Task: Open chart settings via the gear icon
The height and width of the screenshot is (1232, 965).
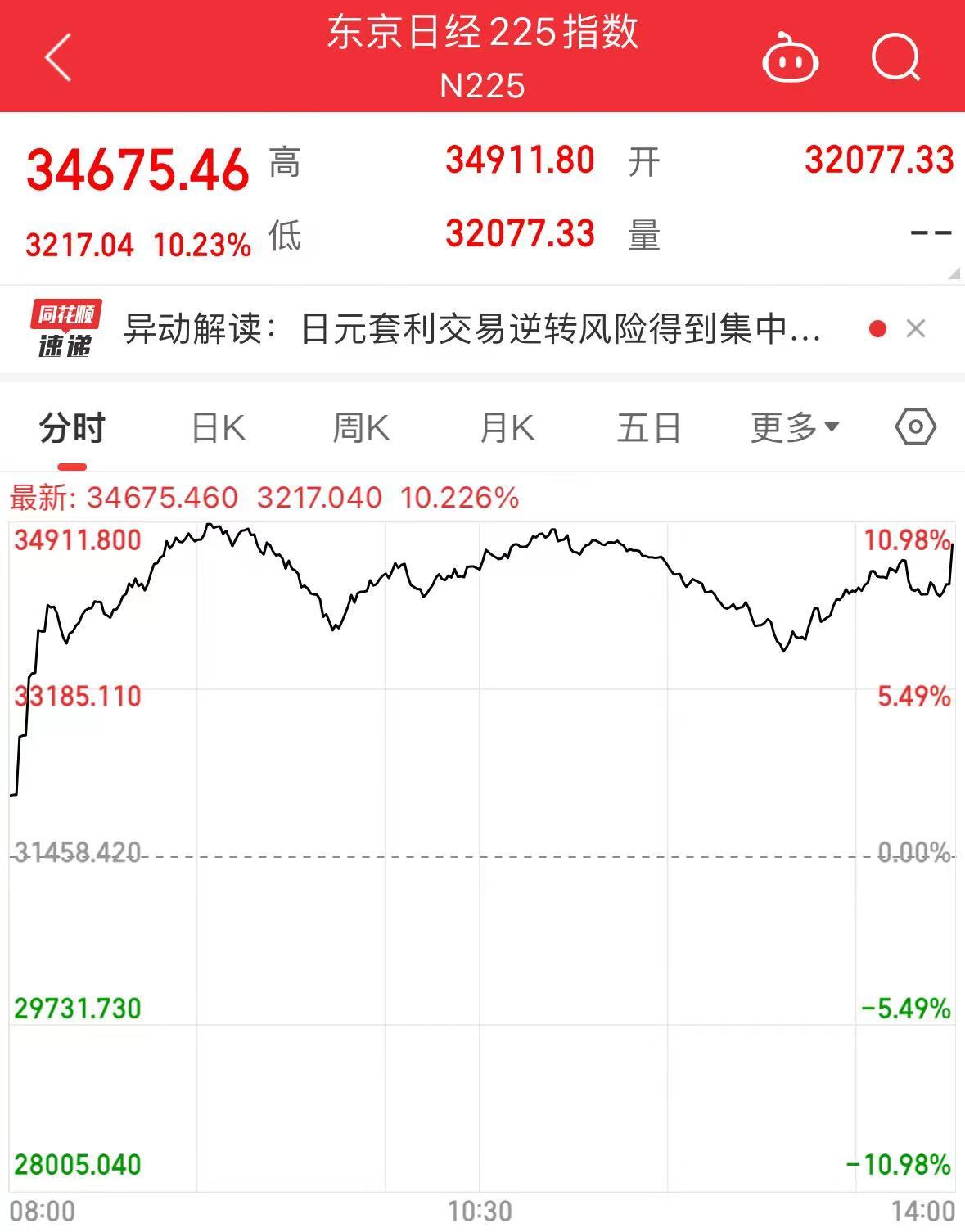Action: click(x=917, y=425)
